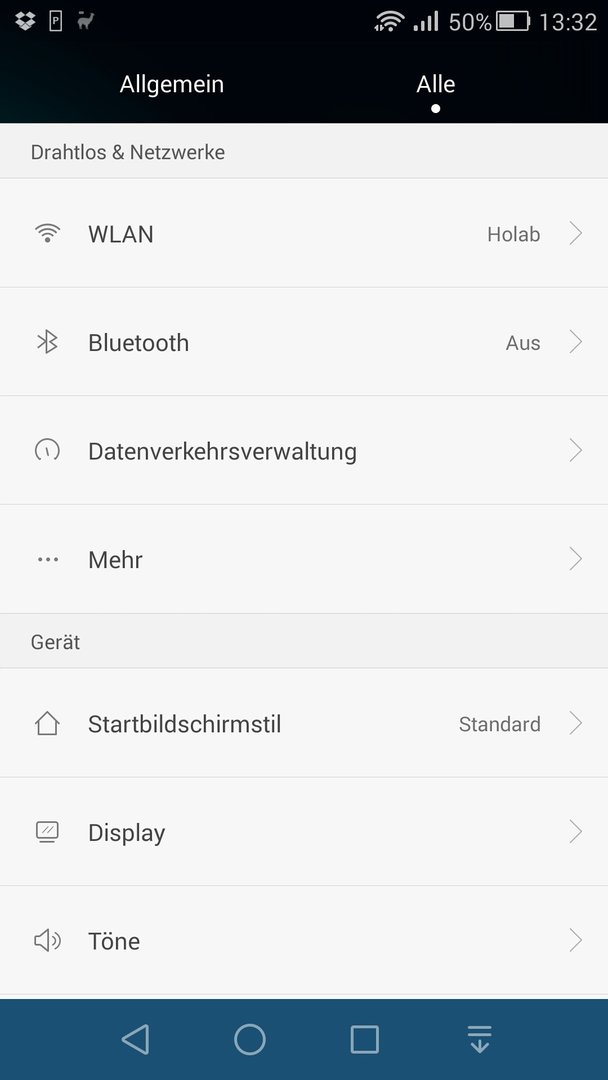608x1080 pixels.
Task: Open the recent apps overview
Action: 364,1039
